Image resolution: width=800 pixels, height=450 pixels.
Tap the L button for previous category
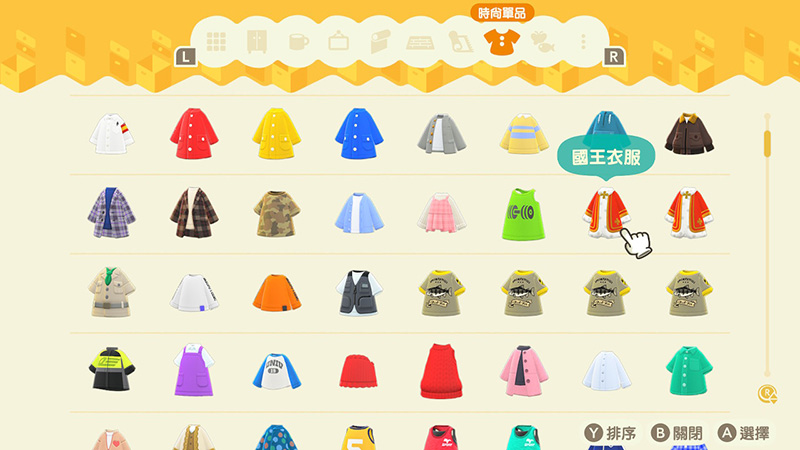pyautogui.click(x=185, y=57)
